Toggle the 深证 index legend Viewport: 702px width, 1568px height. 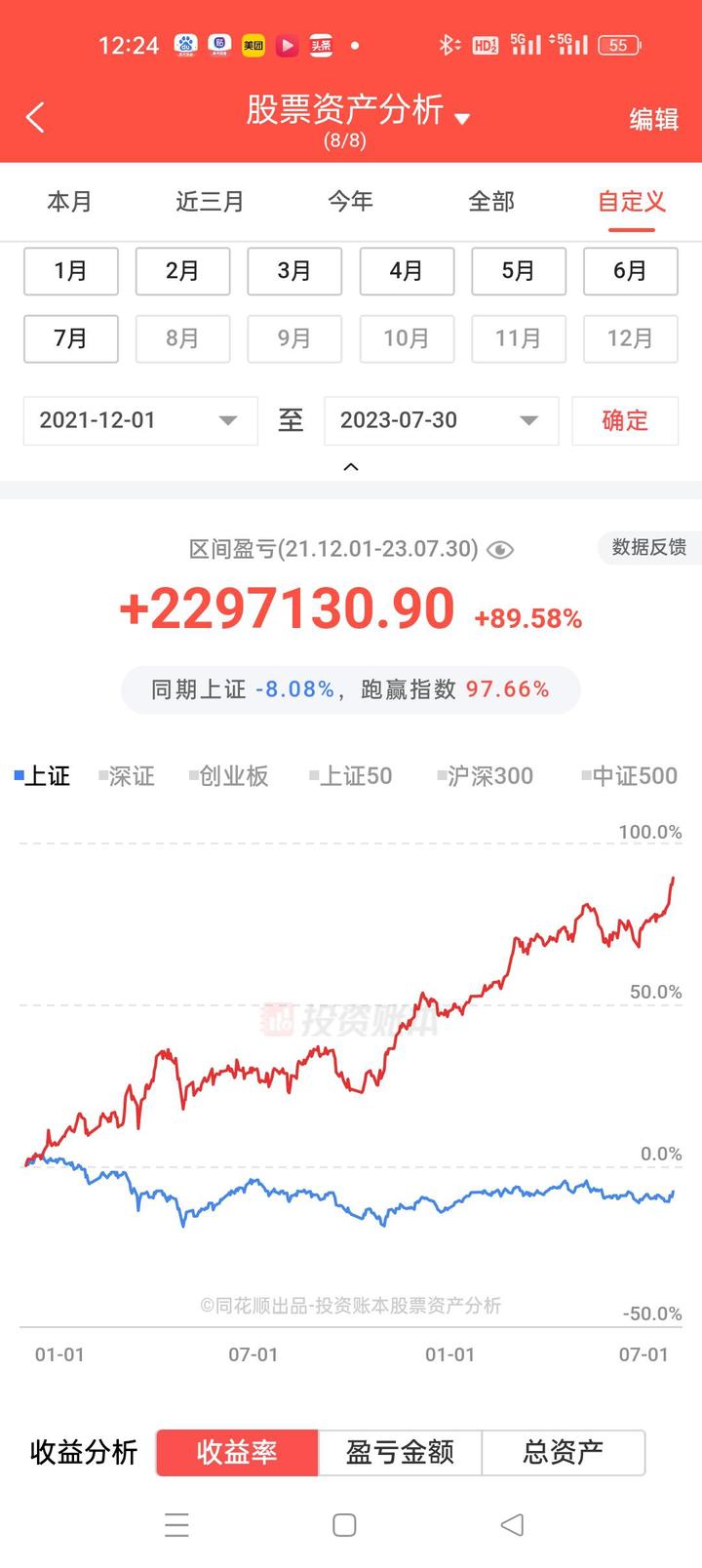[x=128, y=775]
